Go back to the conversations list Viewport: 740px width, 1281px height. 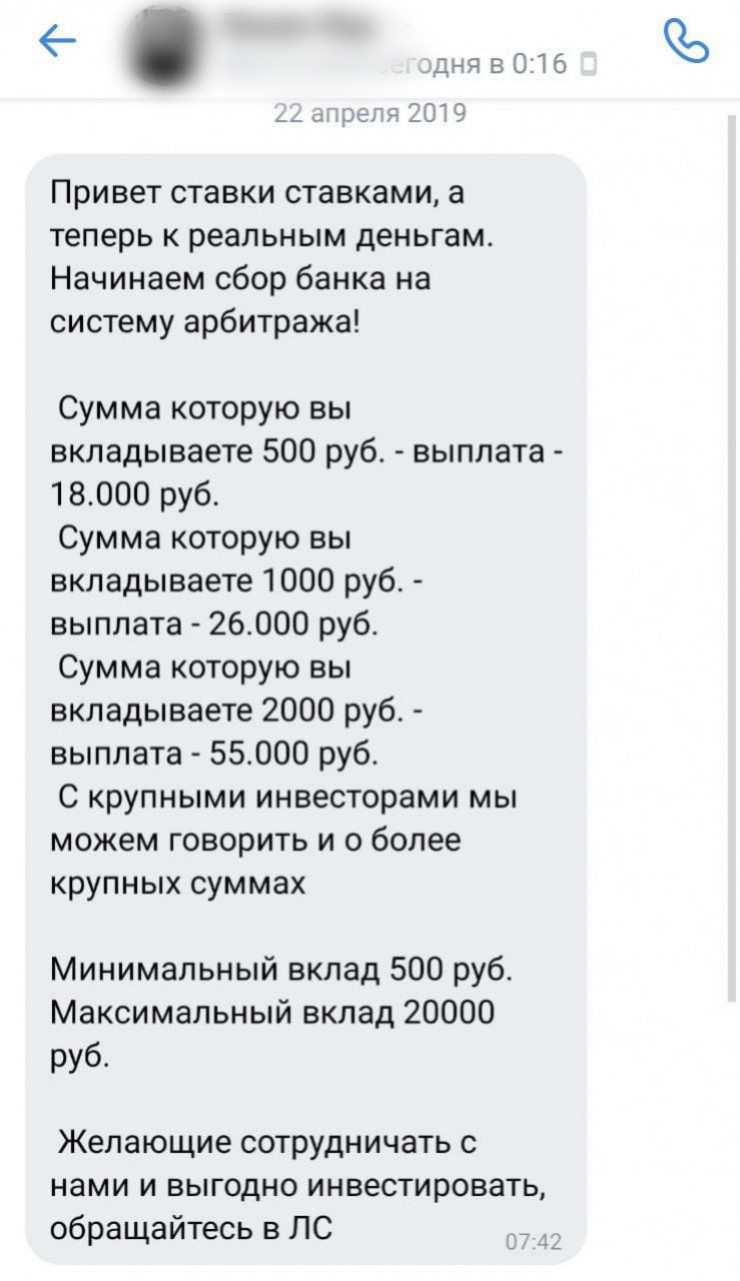click(55, 41)
